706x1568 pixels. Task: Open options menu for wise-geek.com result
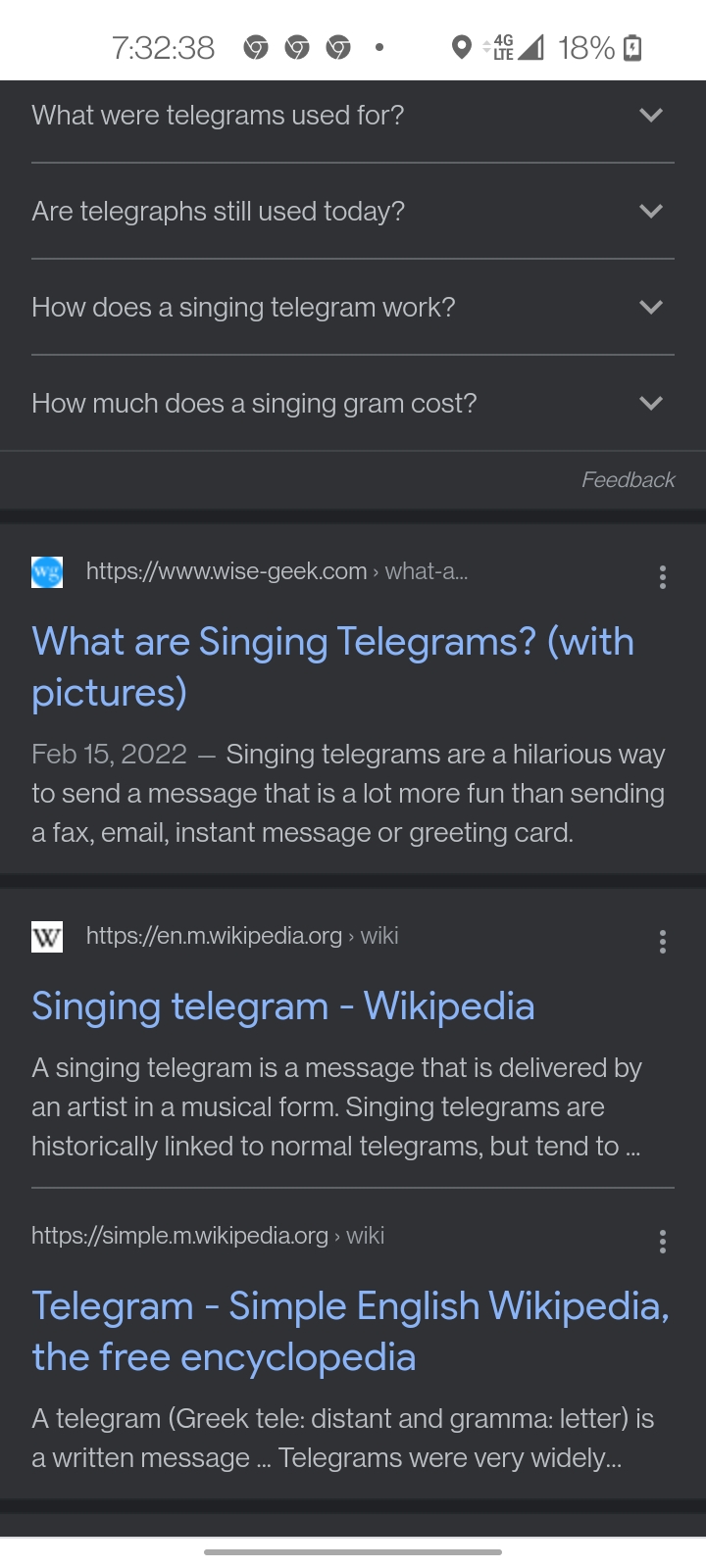tap(663, 577)
